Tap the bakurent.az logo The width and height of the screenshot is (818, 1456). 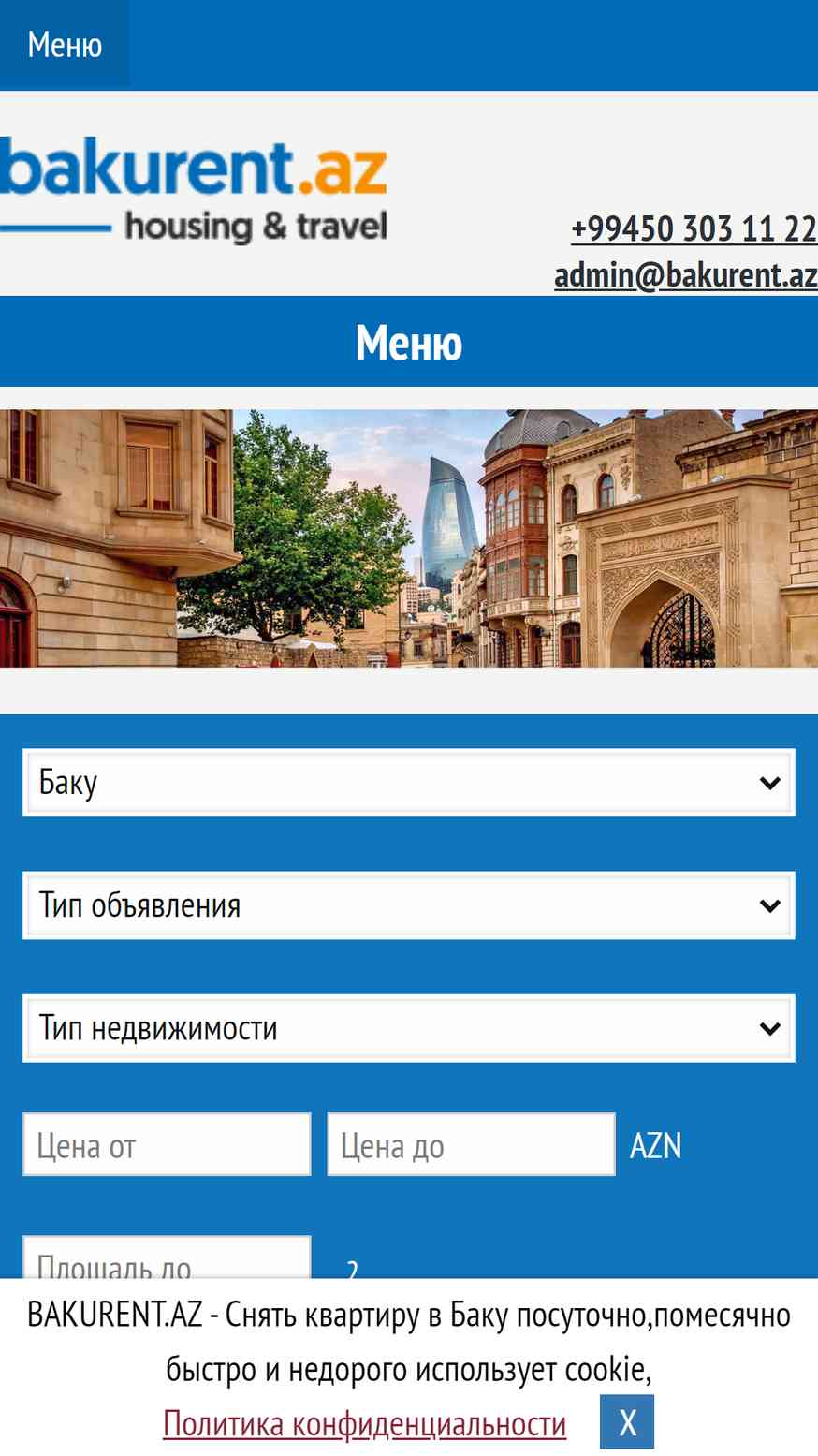pos(194,190)
